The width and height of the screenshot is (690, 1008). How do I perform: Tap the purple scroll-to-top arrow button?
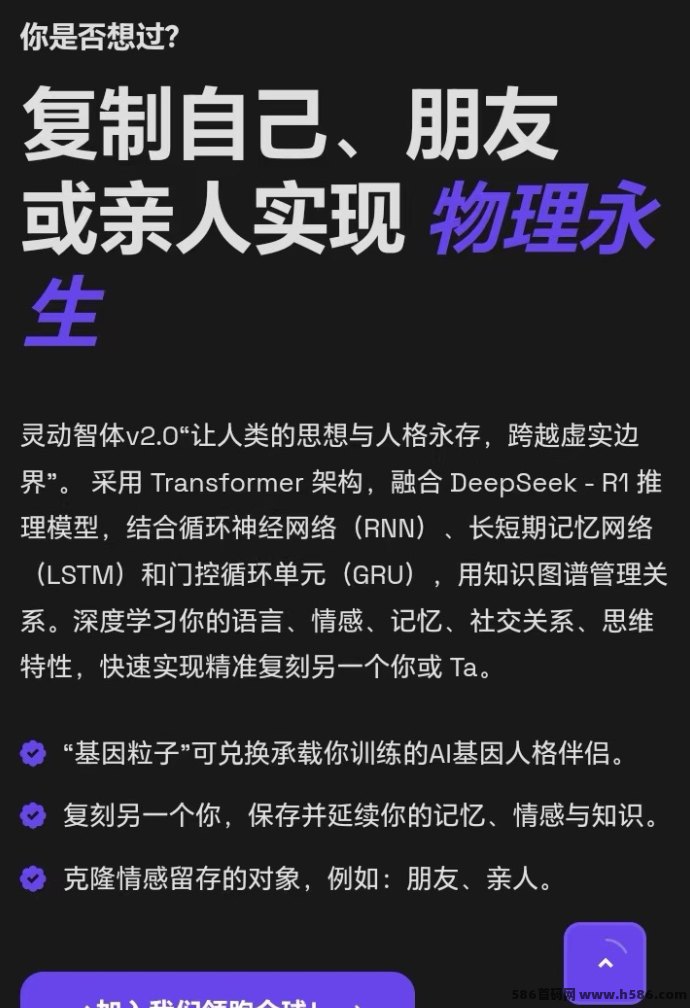coord(604,962)
